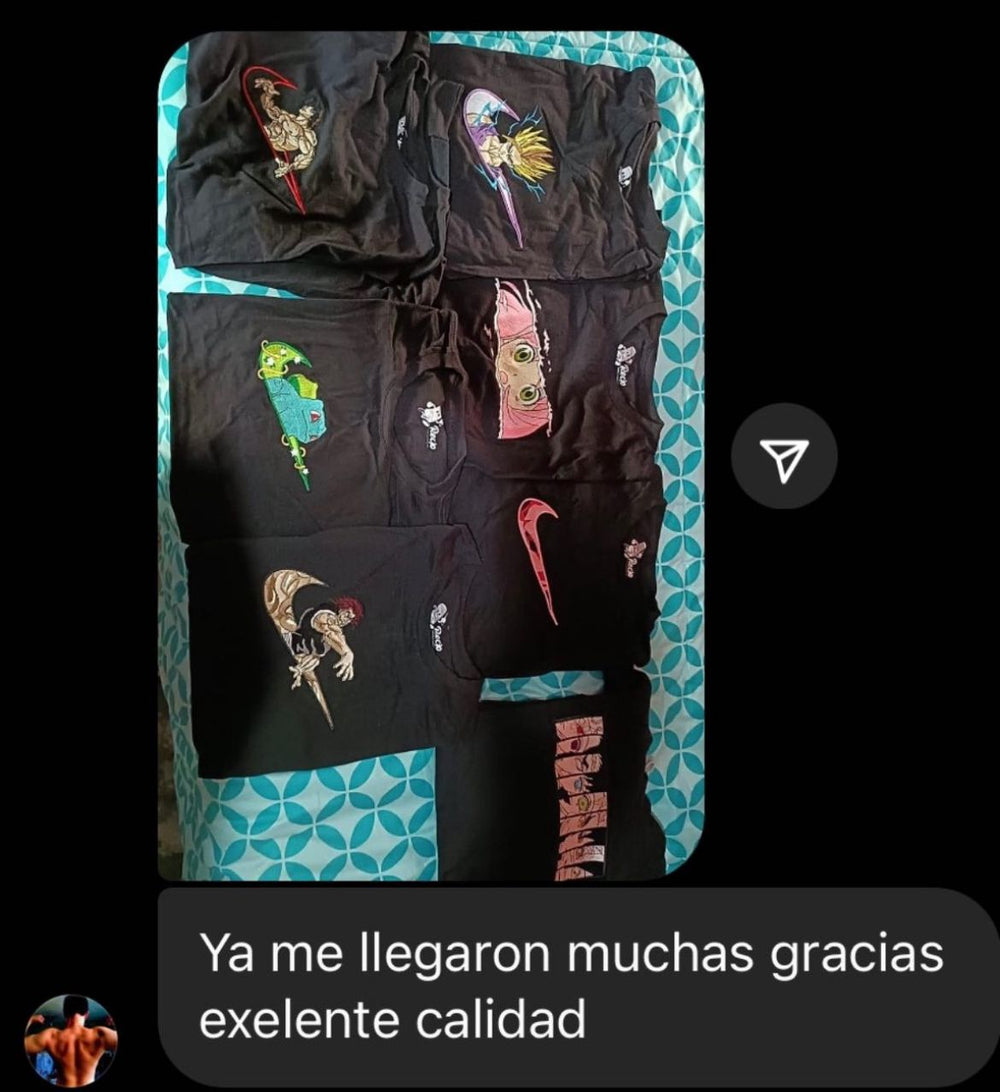Select the shared shirts photo message
The image size is (1000, 1092).
pos(430,450)
